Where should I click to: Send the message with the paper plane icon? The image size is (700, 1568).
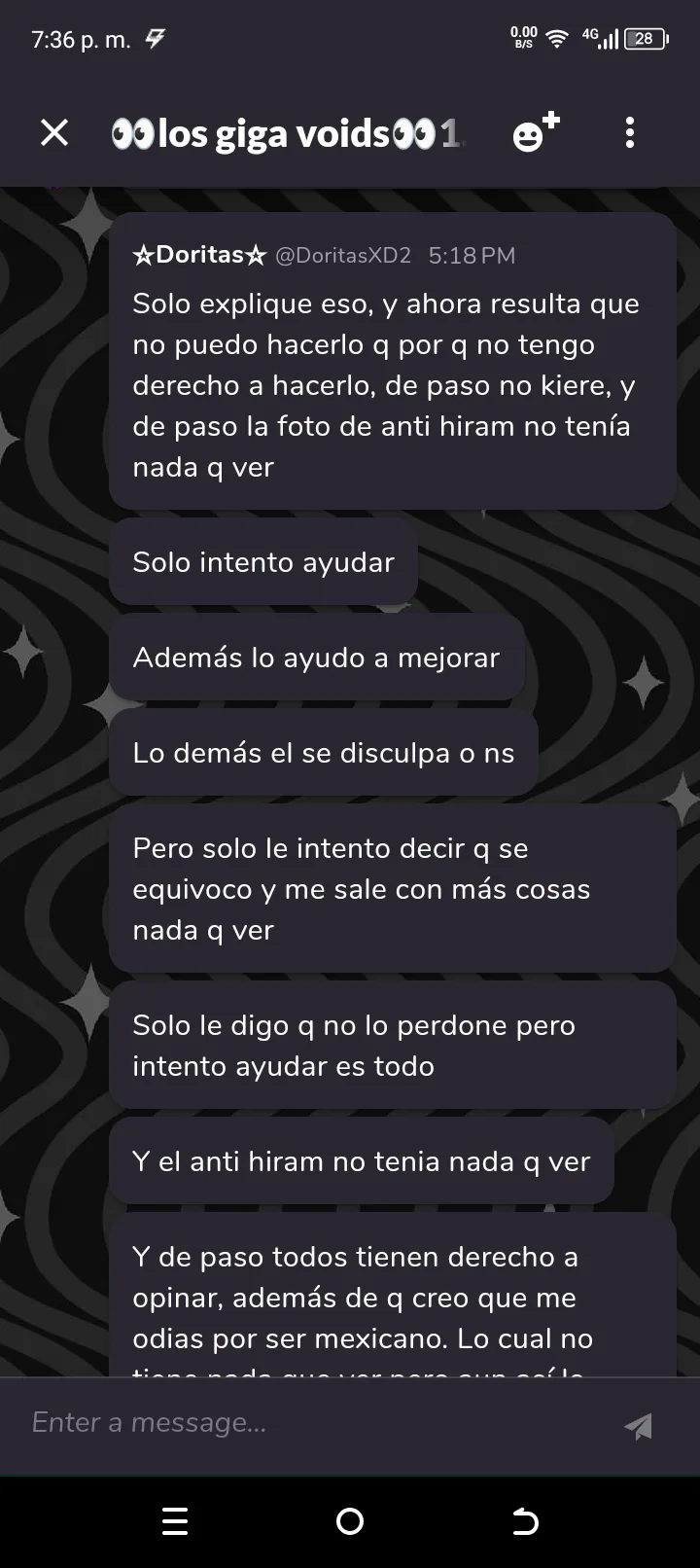[638, 1425]
